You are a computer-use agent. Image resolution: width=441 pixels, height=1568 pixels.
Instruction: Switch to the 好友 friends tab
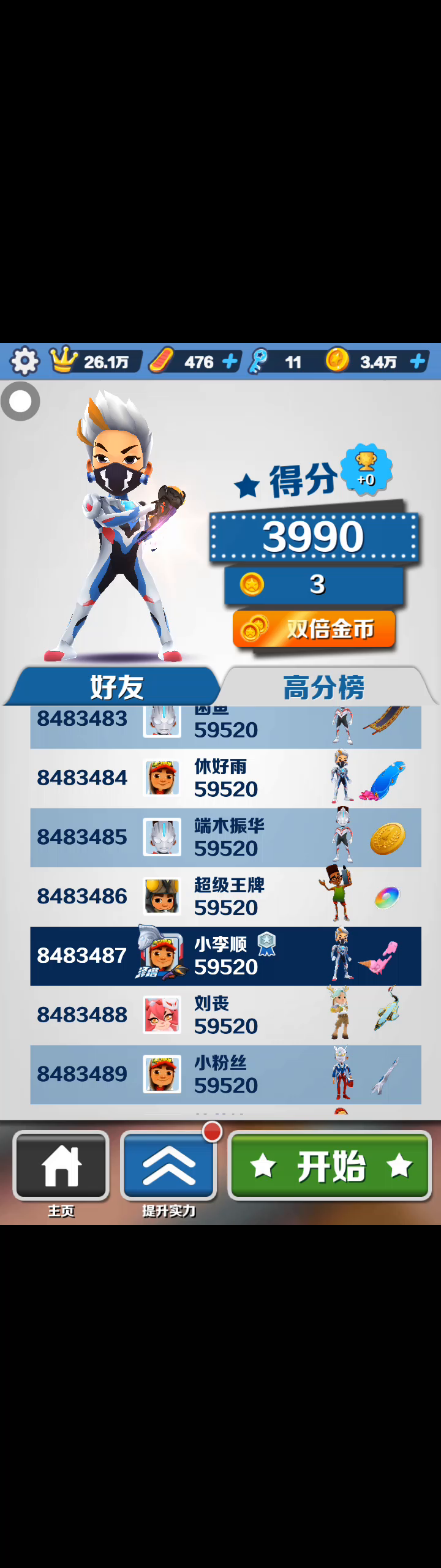click(115, 687)
